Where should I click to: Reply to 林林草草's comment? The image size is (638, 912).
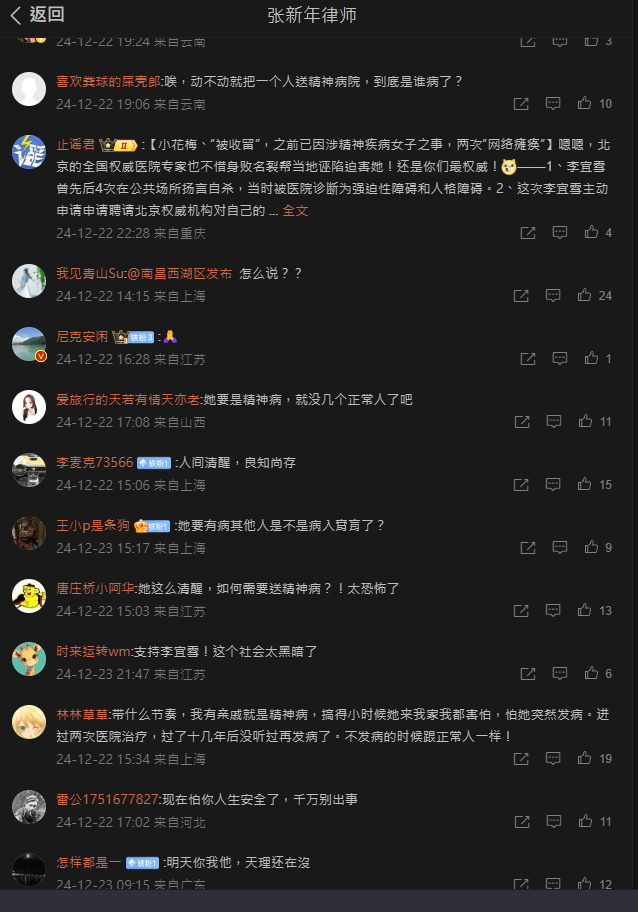pyautogui.click(x=553, y=759)
